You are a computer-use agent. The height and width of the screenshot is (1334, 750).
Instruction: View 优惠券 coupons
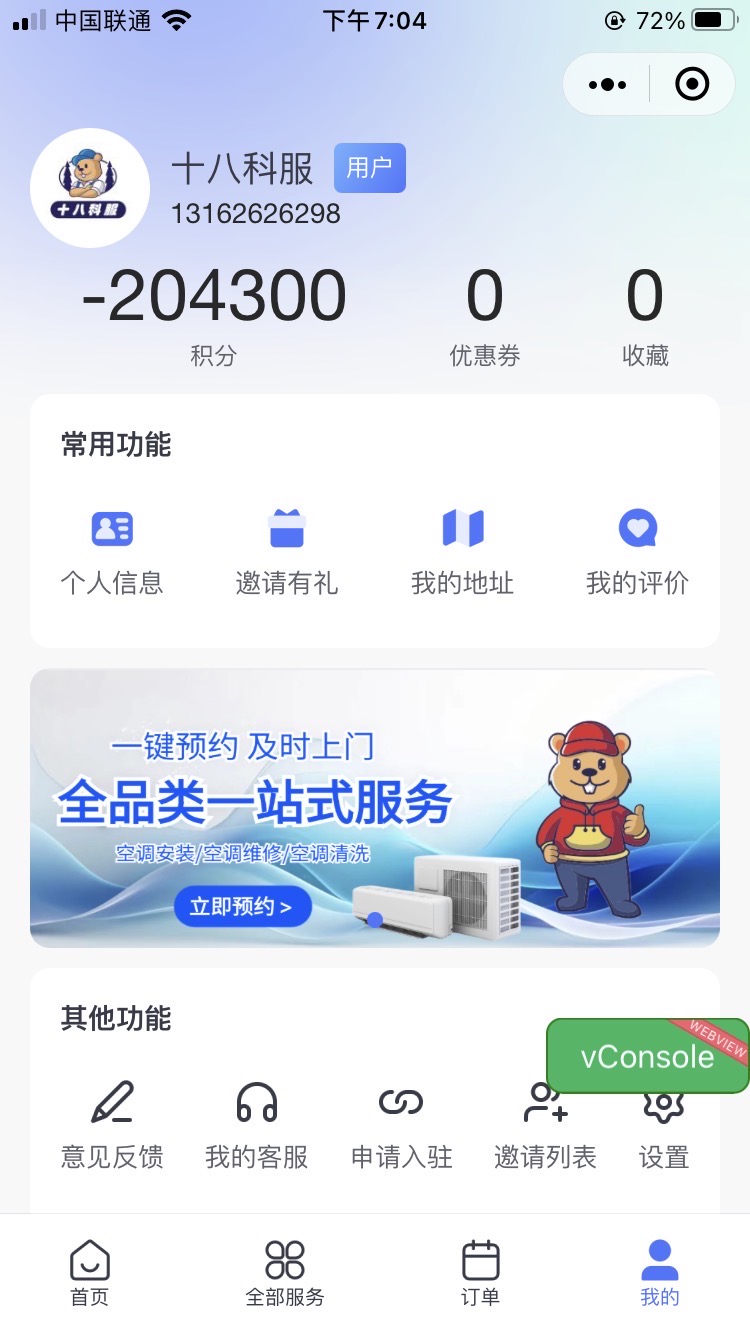pyautogui.click(x=485, y=315)
